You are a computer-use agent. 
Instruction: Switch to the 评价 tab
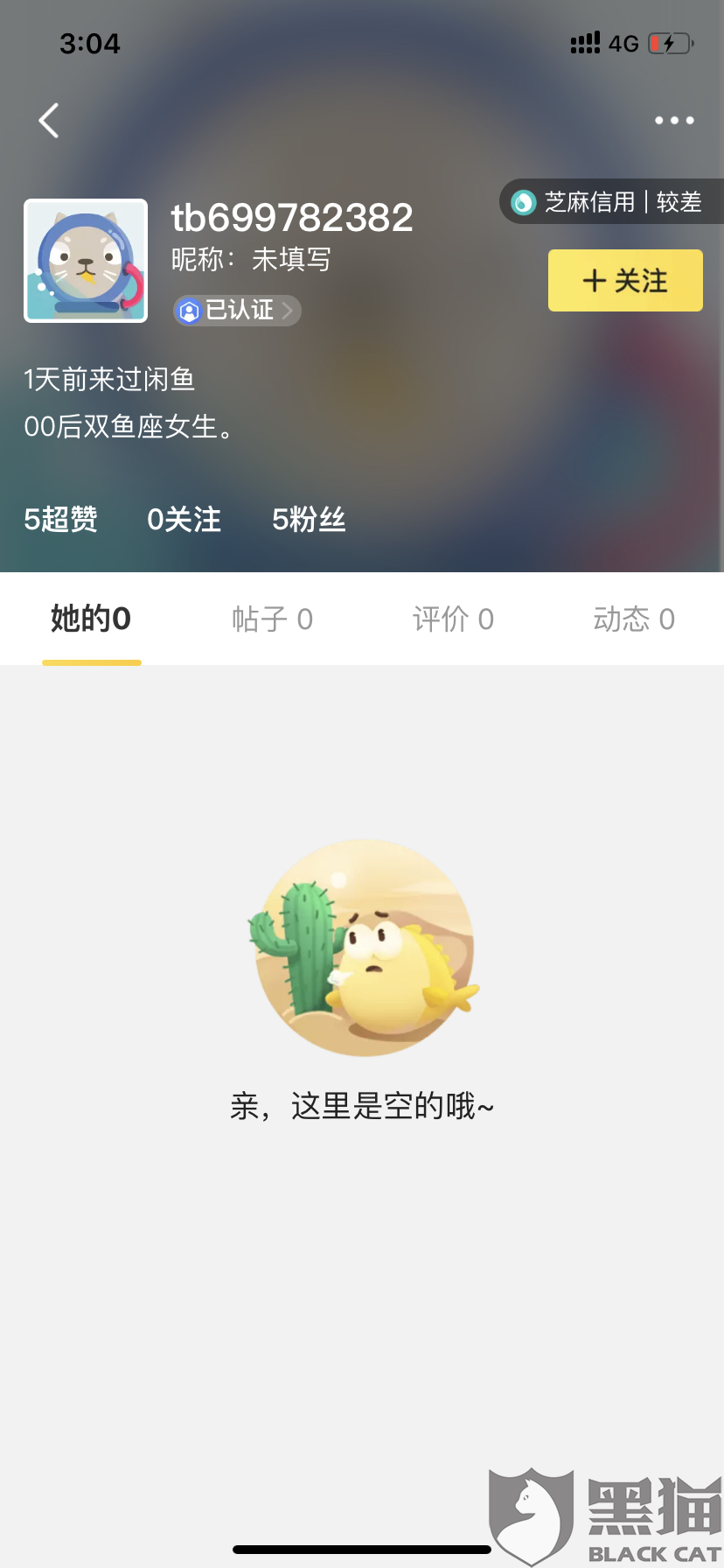(x=453, y=619)
